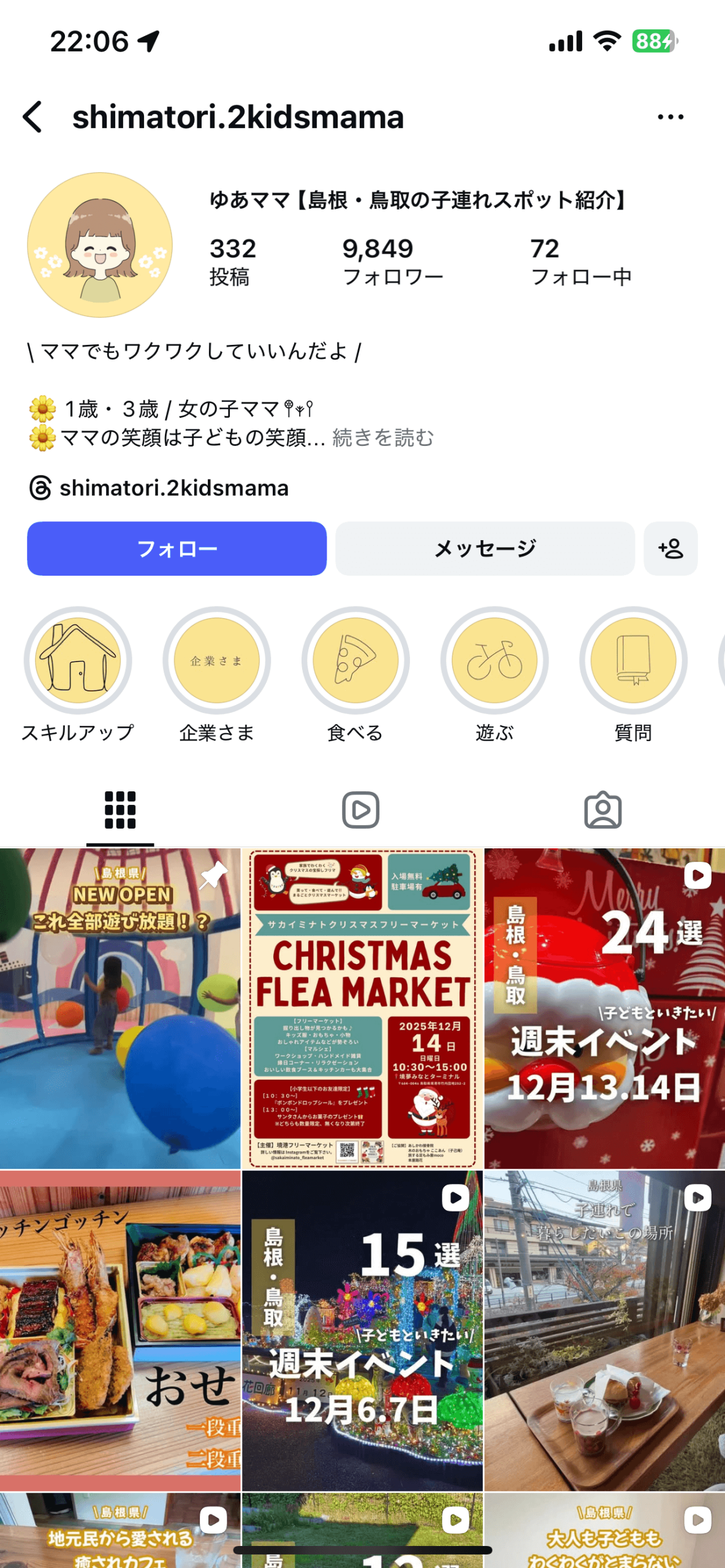
Task: Switch to the Reels tab
Action: pos(360,810)
